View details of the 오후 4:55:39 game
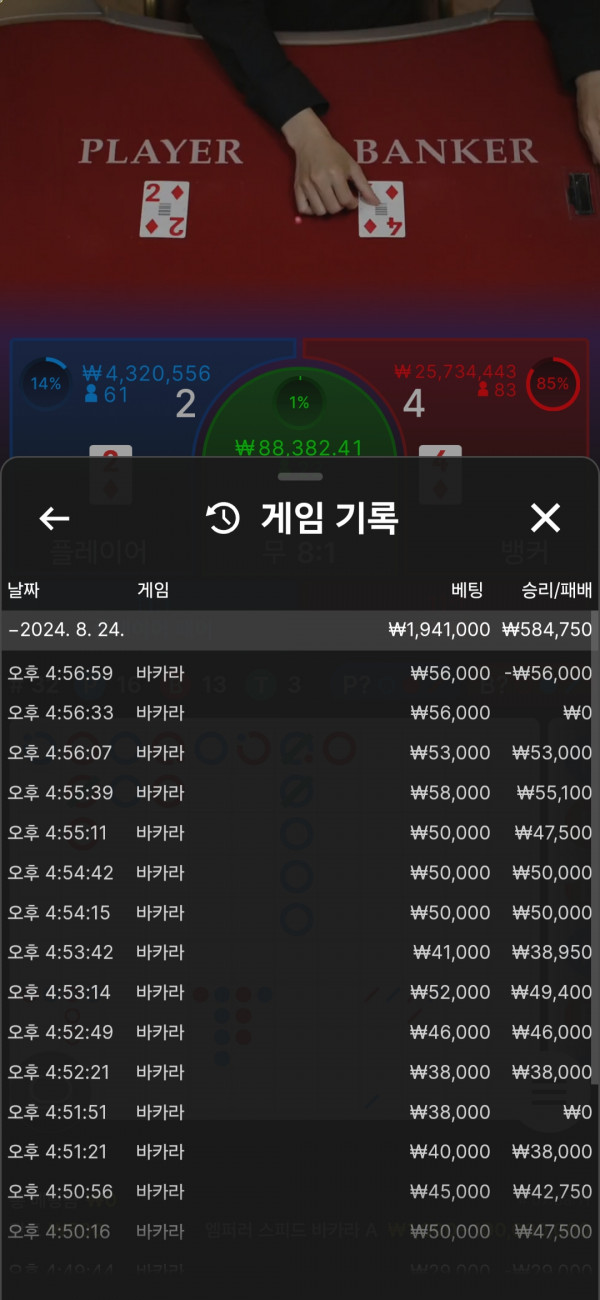This screenshot has width=600, height=1300. (x=300, y=793)
